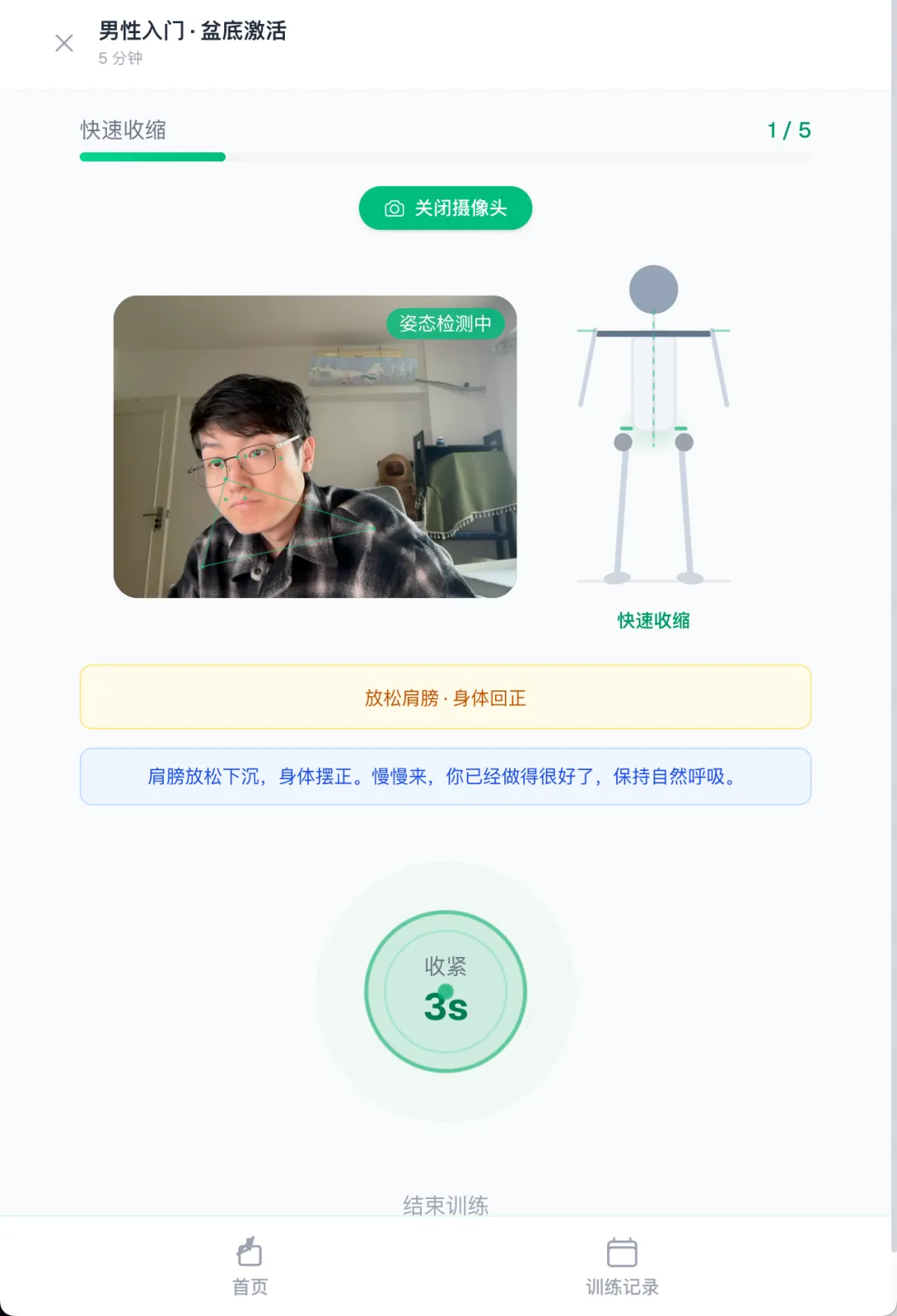
Task: Click the pelvic highlight on the body diagram
Action: pos(653,432)
